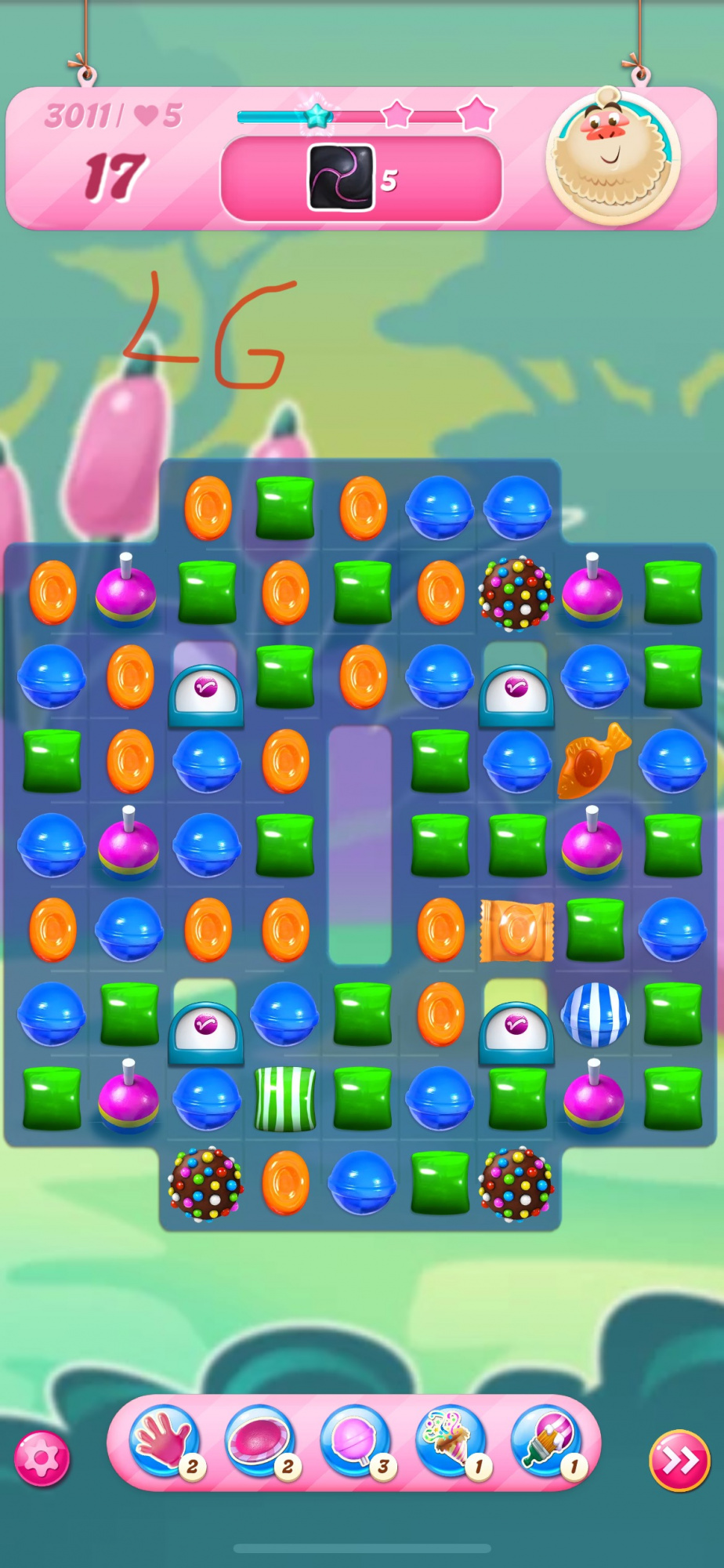This screenshot has width=724, height=1568.
Task: Select the blue striped candy
Action: pos(594,1014)
